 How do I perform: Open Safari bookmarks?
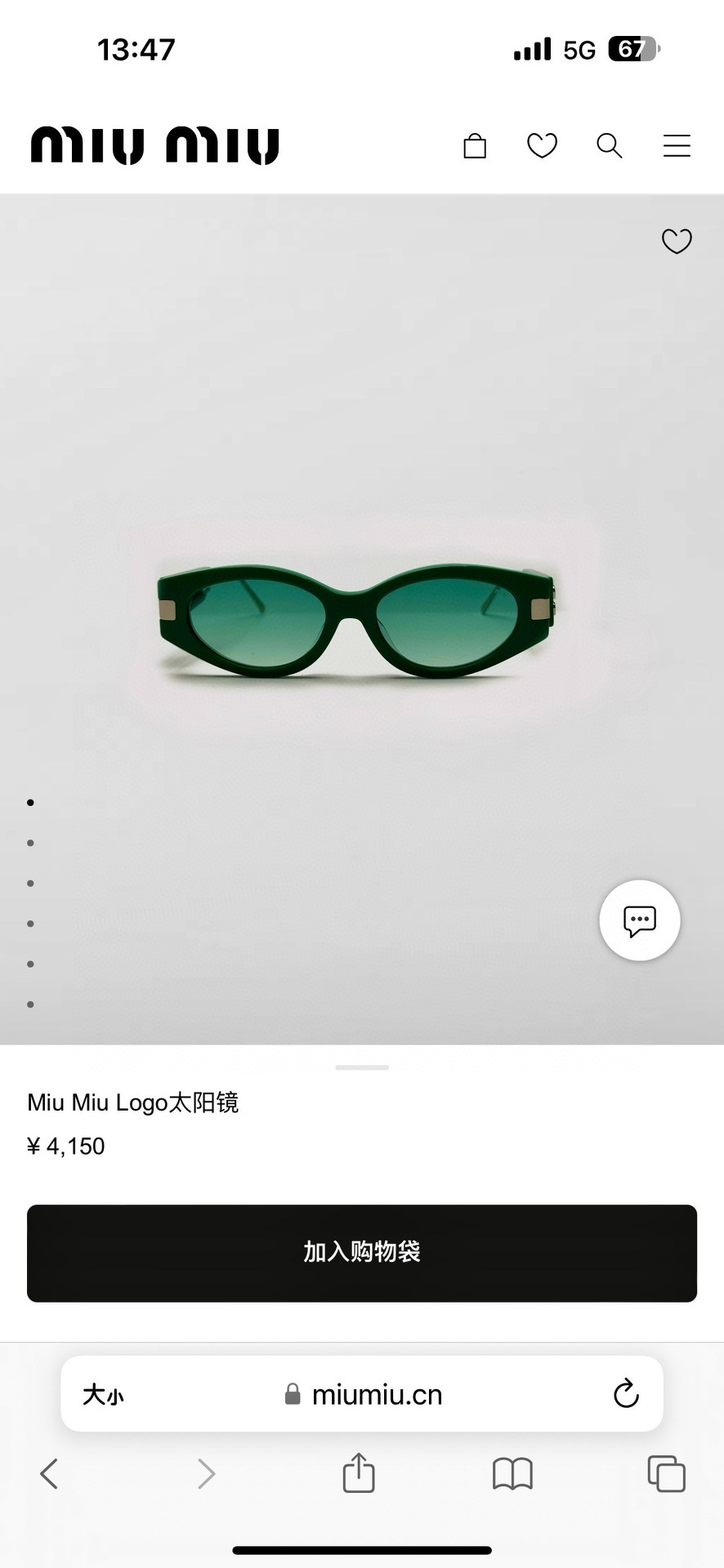(x=512, y=1474)
